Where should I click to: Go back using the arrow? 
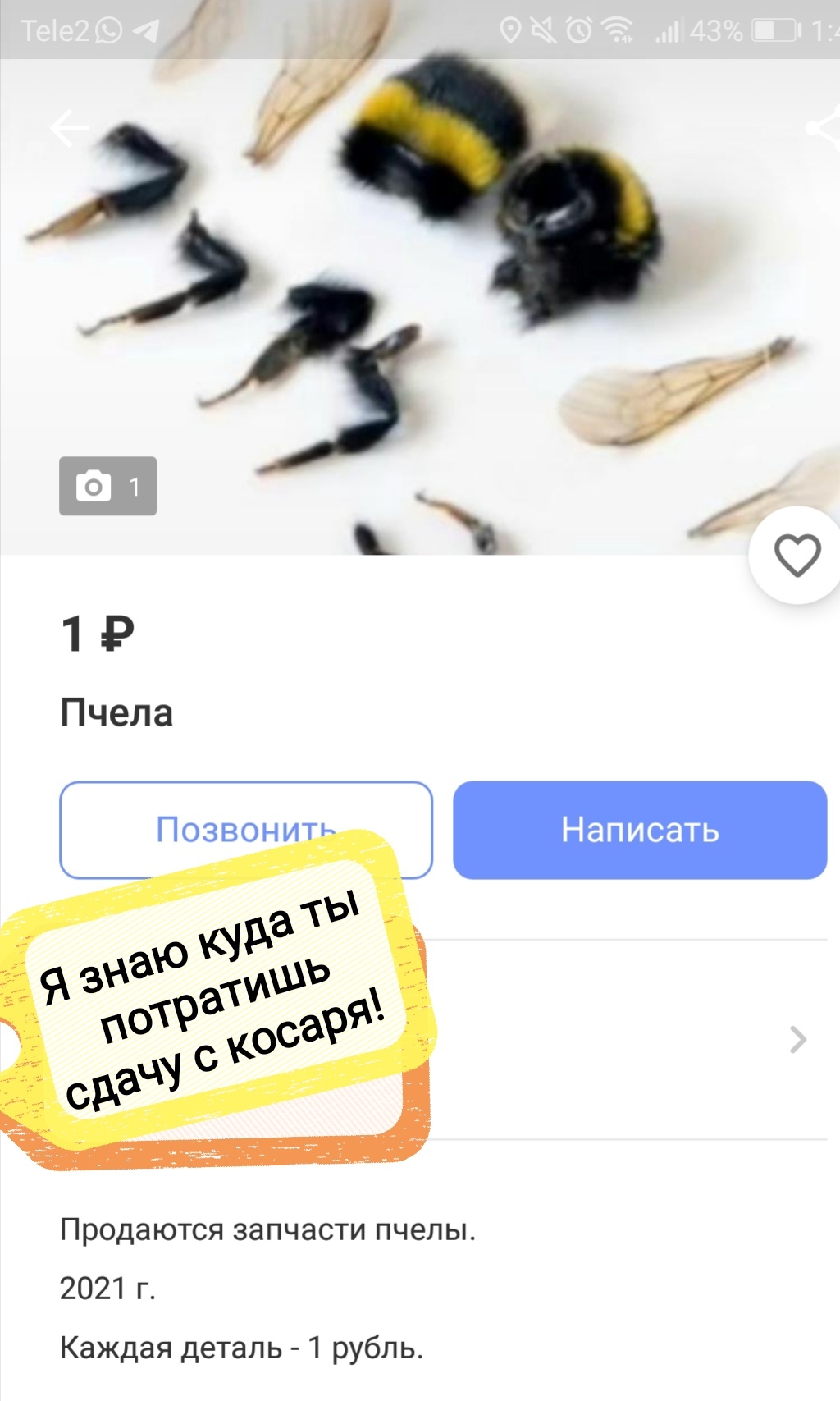(x=69, y=128)
